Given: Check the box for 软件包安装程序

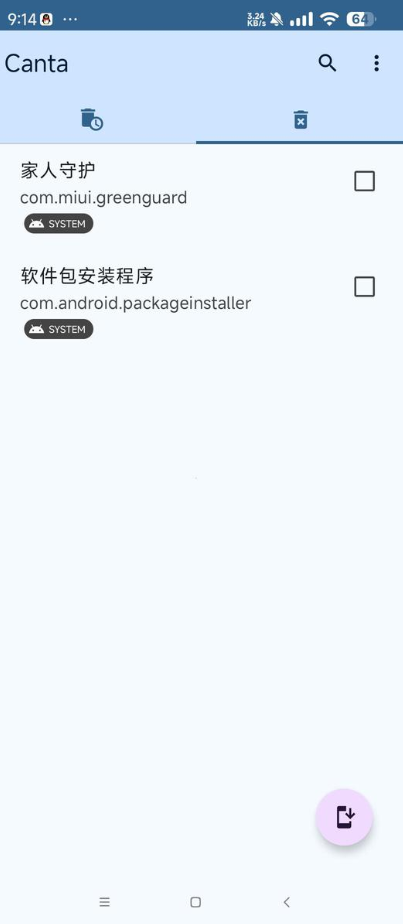Looking at the screenshot, I should coord(364,287).
